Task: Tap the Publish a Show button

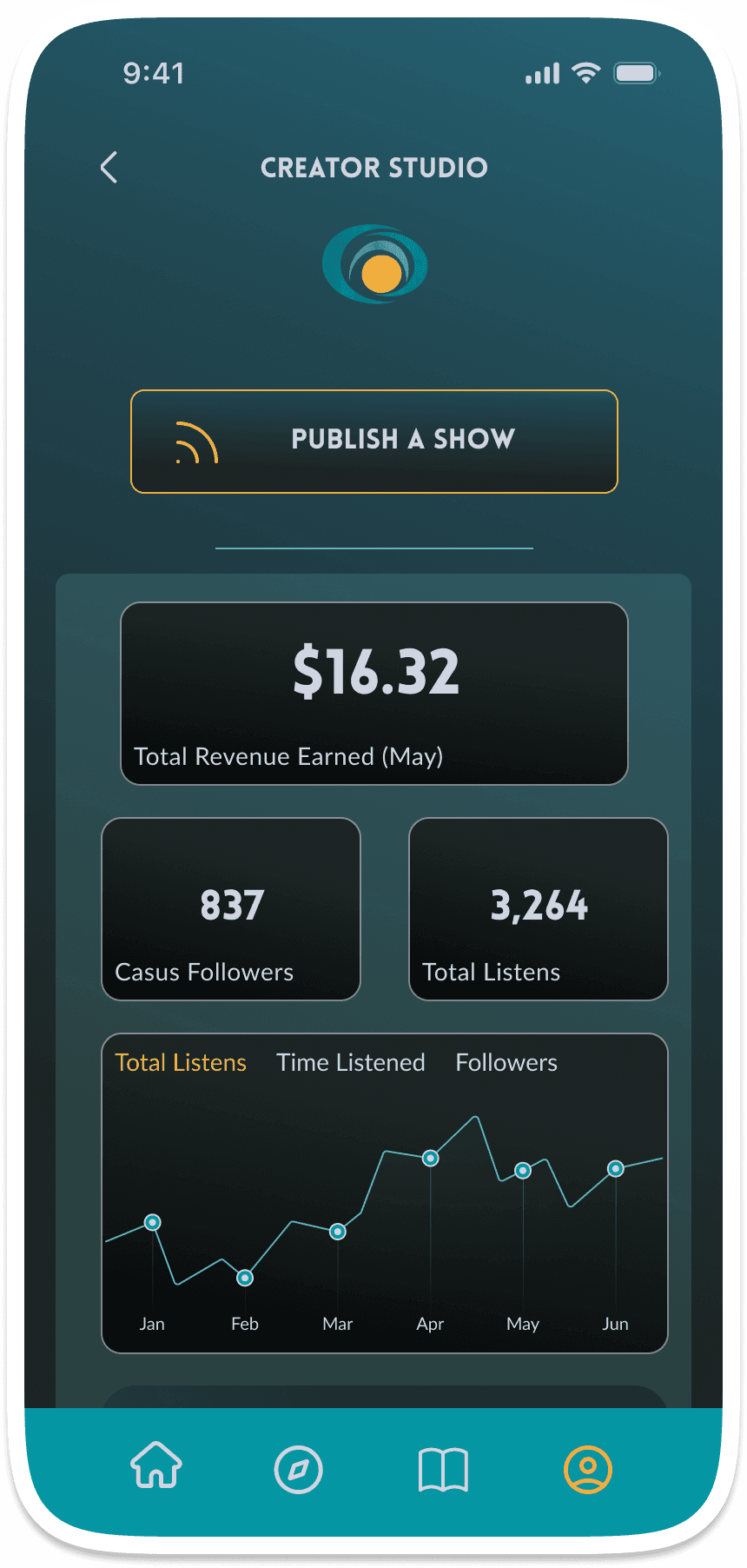Action: pos(374,442)
